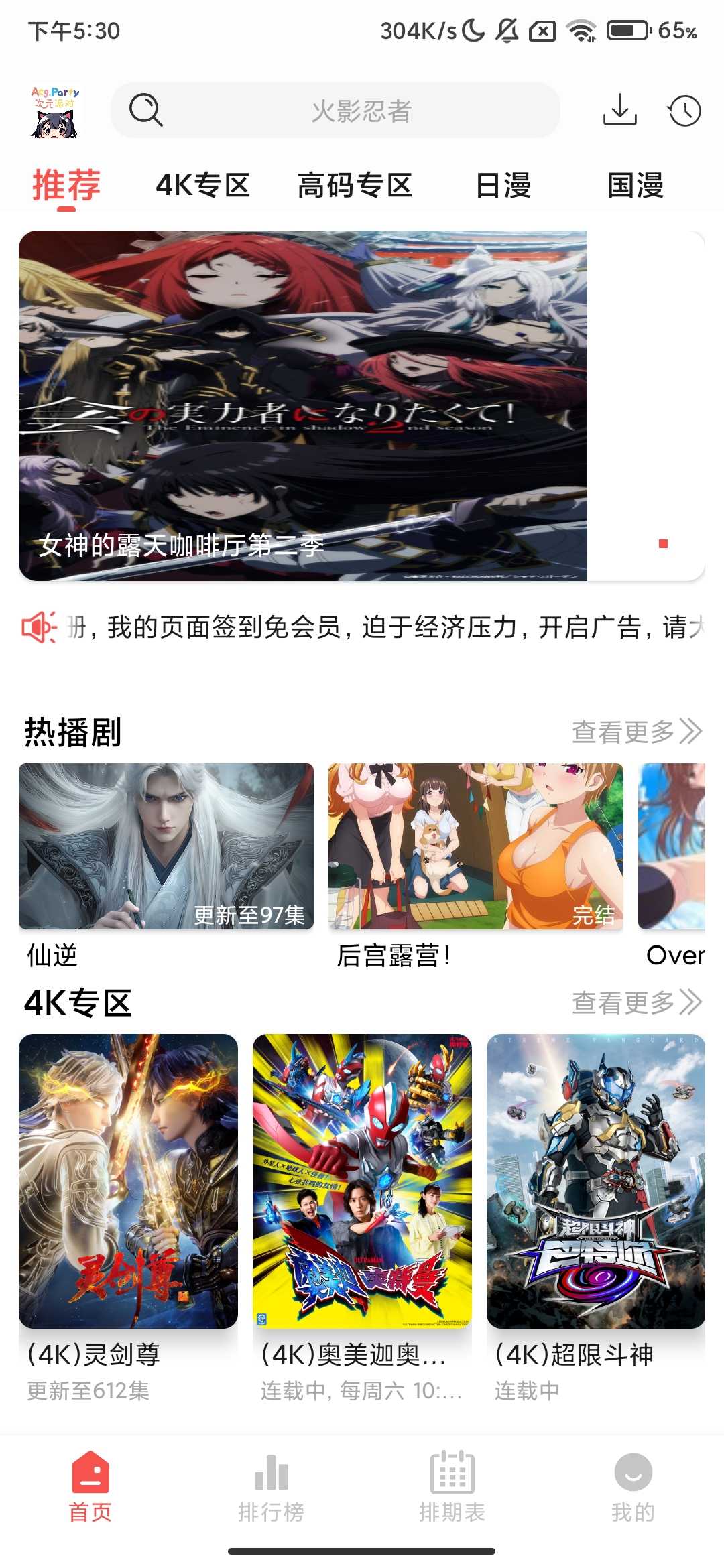Switch to the 4K专区 top tab
This screenshot has width=724, height=1568.
(202, 186)
